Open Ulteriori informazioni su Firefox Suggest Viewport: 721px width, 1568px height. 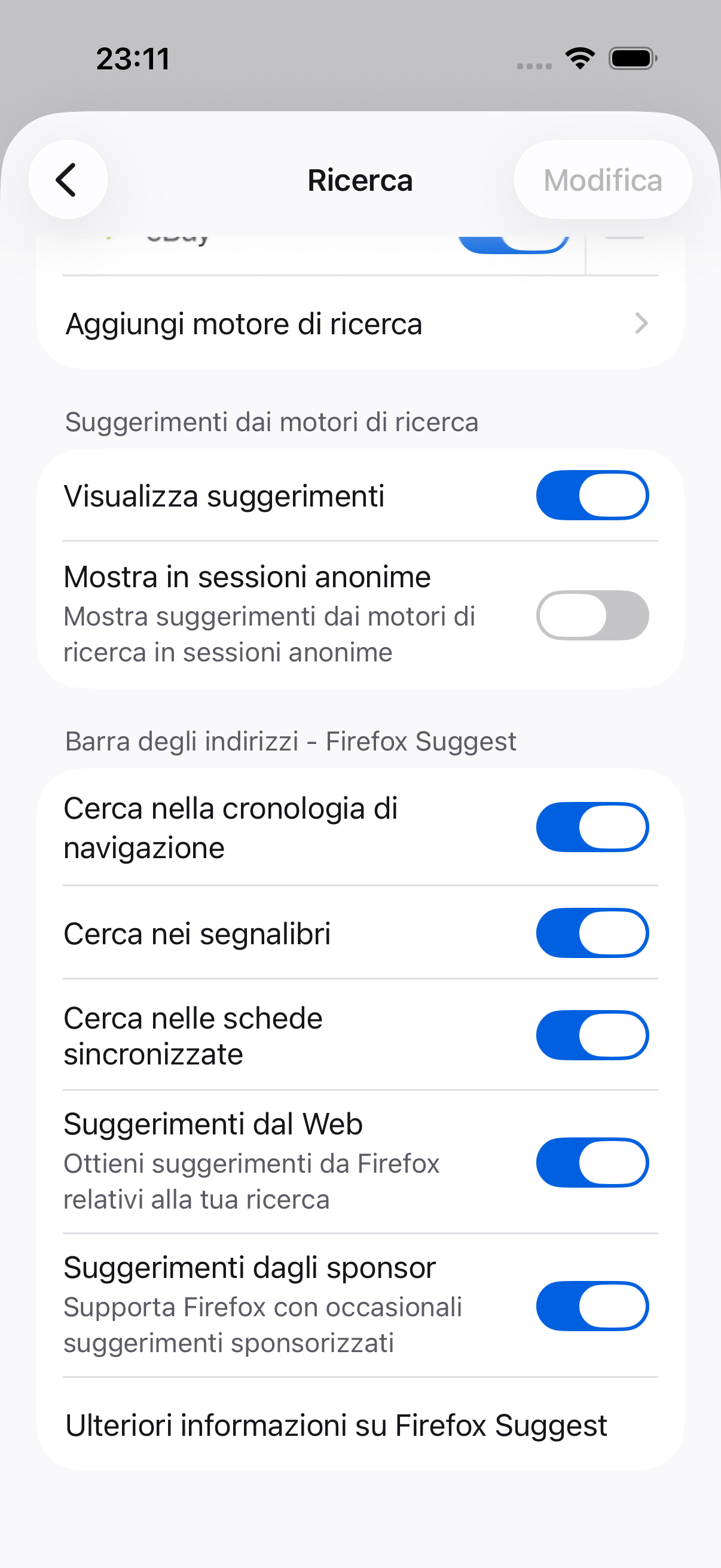point(360,1425)
